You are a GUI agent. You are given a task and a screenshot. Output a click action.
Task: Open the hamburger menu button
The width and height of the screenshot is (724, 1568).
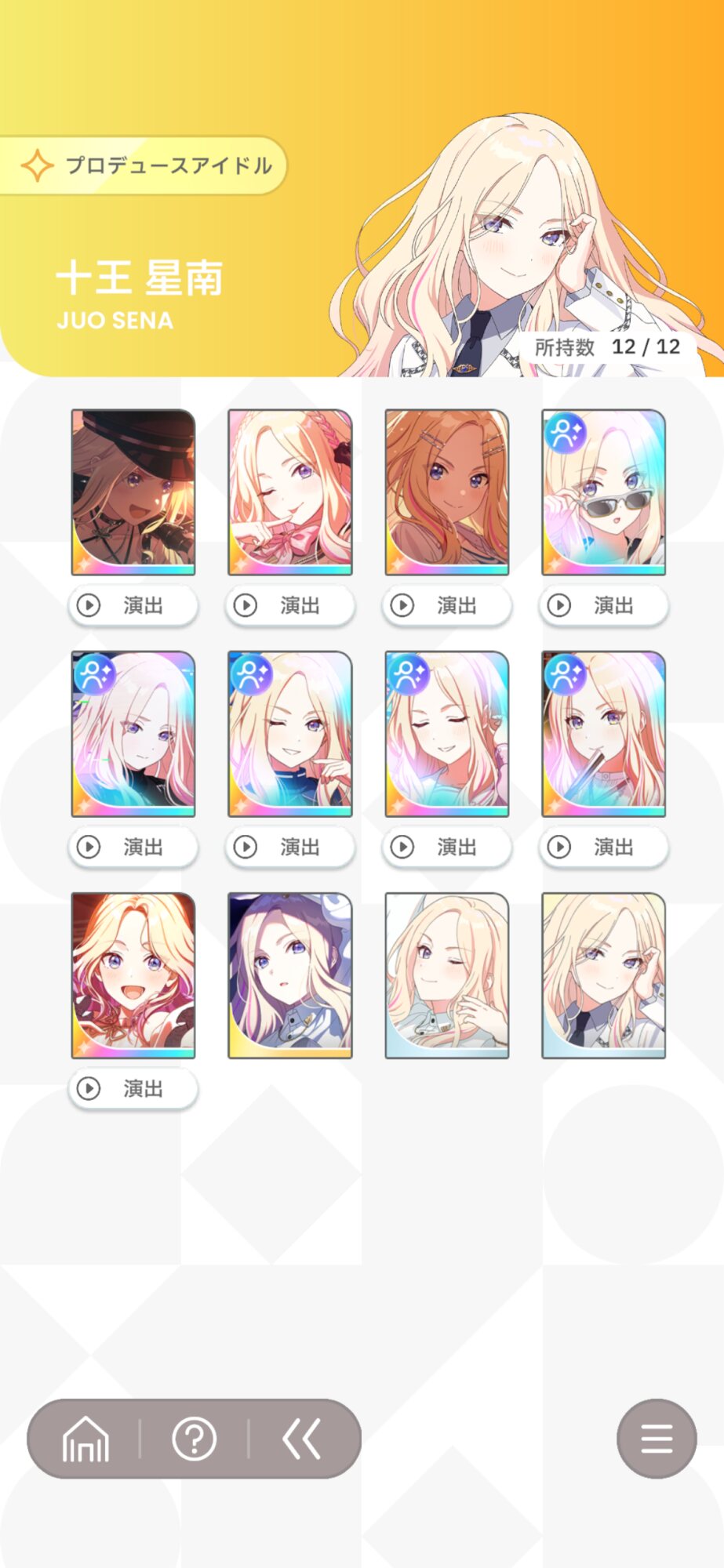point(657,1439)
